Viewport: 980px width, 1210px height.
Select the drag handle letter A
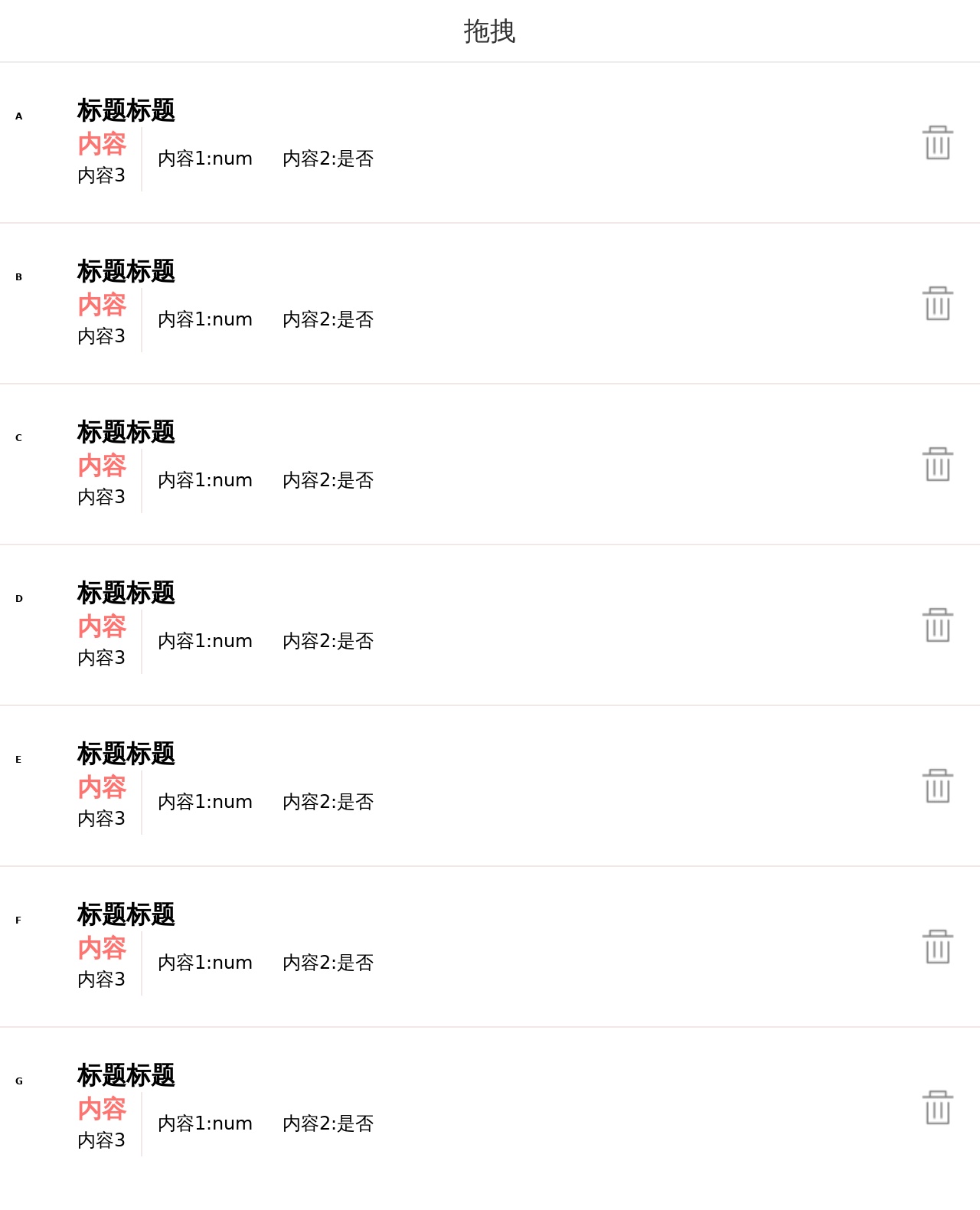point(18,116)
